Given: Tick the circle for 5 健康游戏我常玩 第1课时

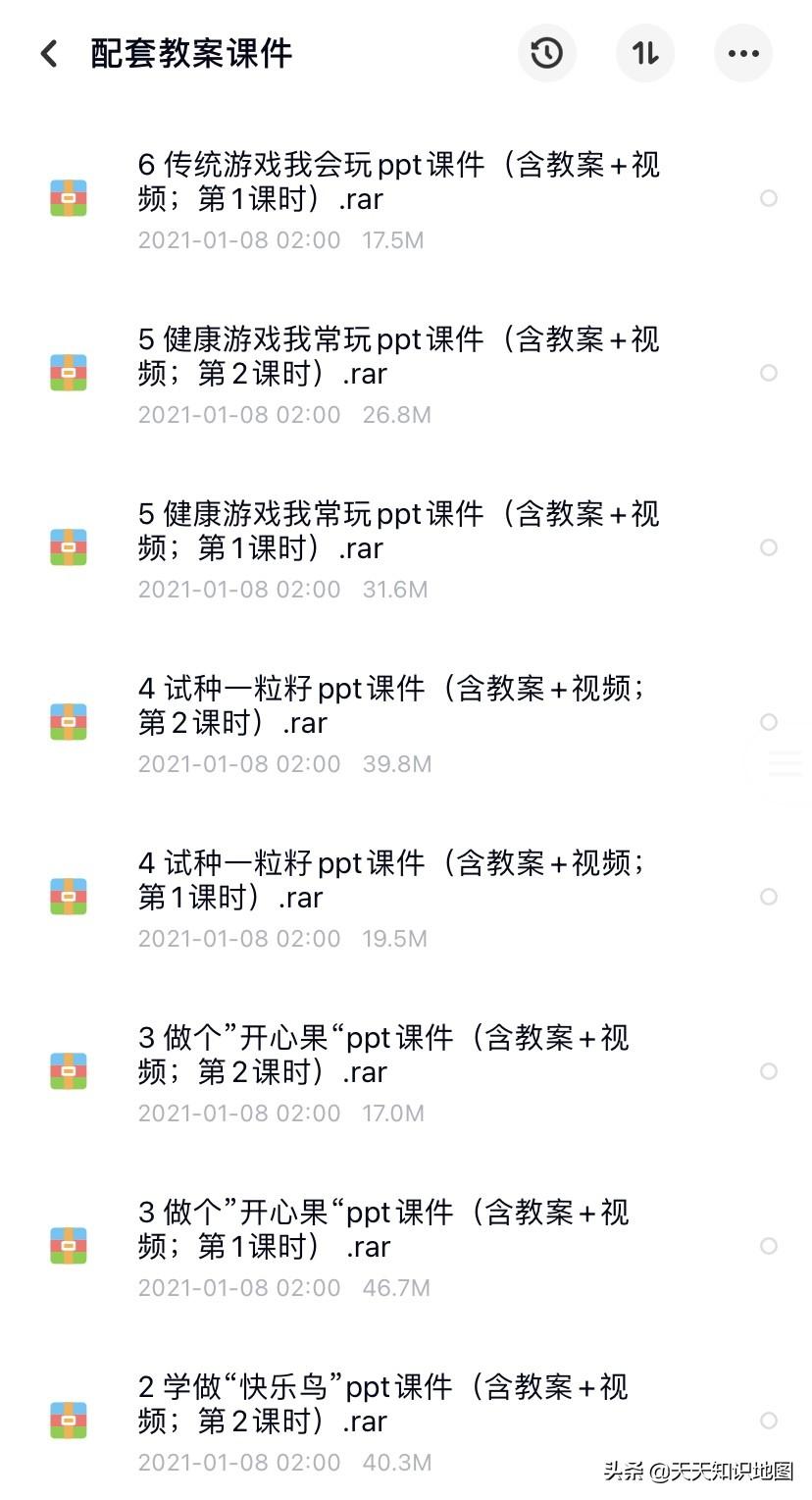Looking at the screenshot, I should tap(769, 547).
